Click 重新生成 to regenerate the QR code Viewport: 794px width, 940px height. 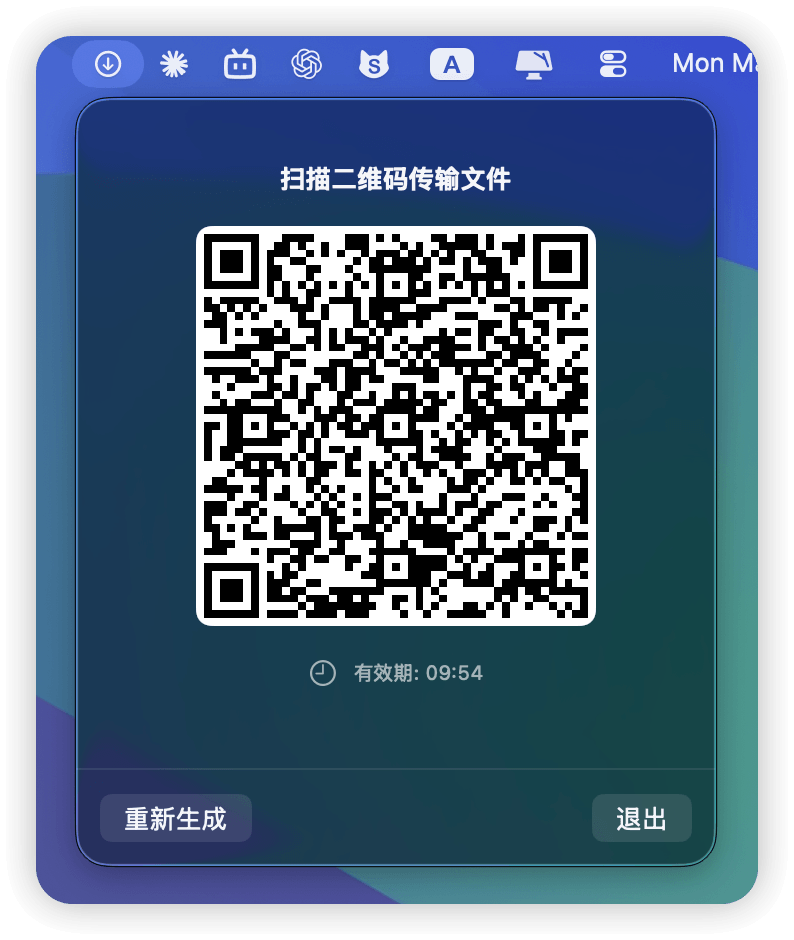click(x=175, y=818)
